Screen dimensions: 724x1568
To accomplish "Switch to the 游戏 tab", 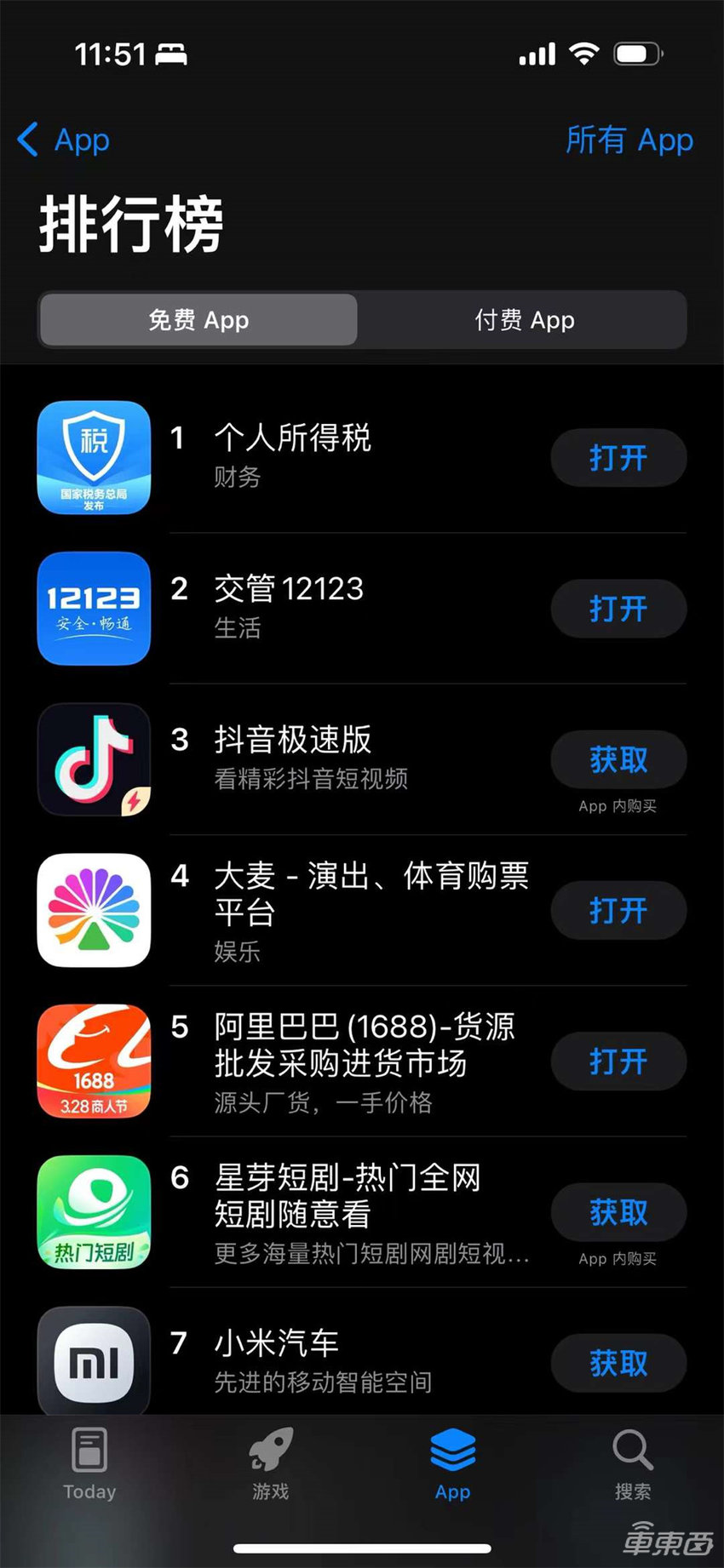I will coord(270,1465).
